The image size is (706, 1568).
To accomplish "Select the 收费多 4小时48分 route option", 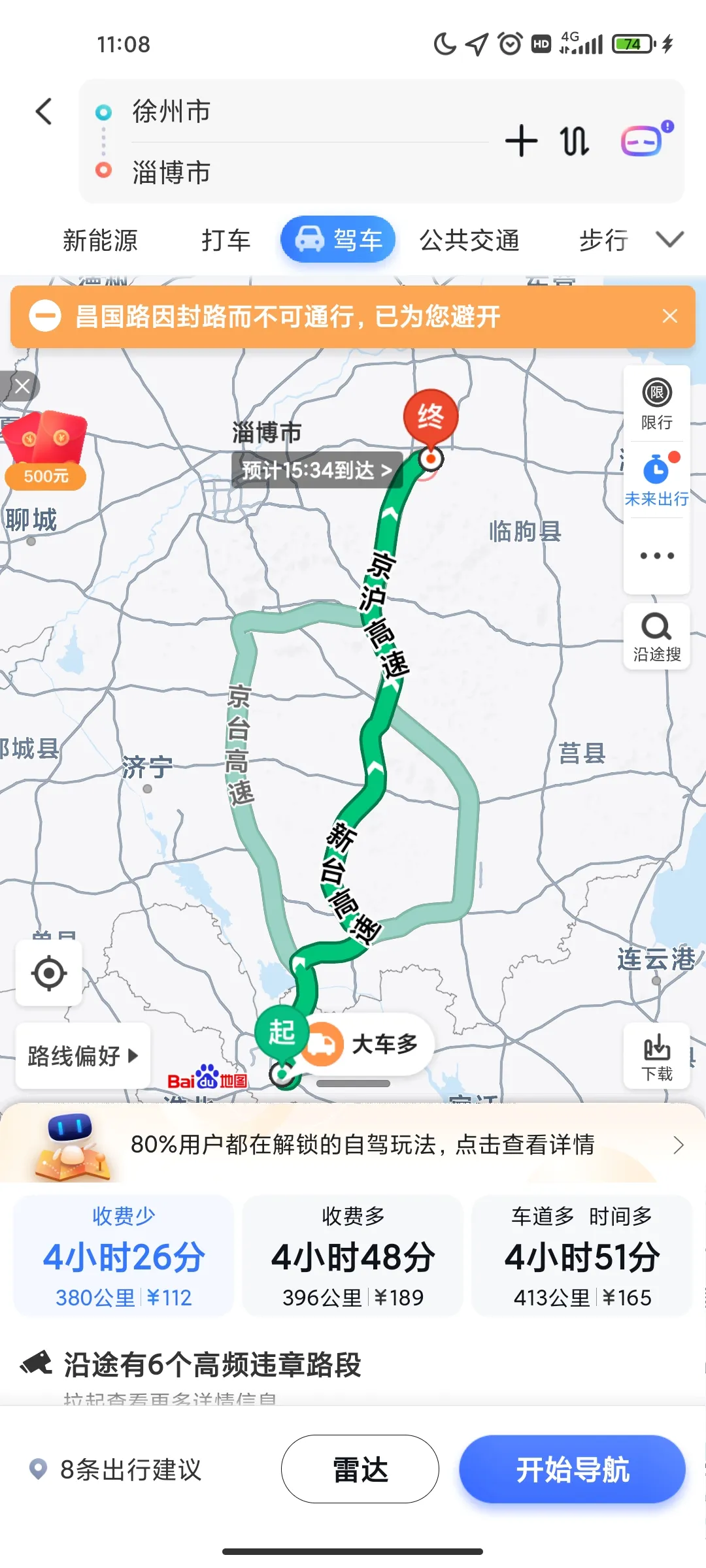I will (x=352, y=1258).
